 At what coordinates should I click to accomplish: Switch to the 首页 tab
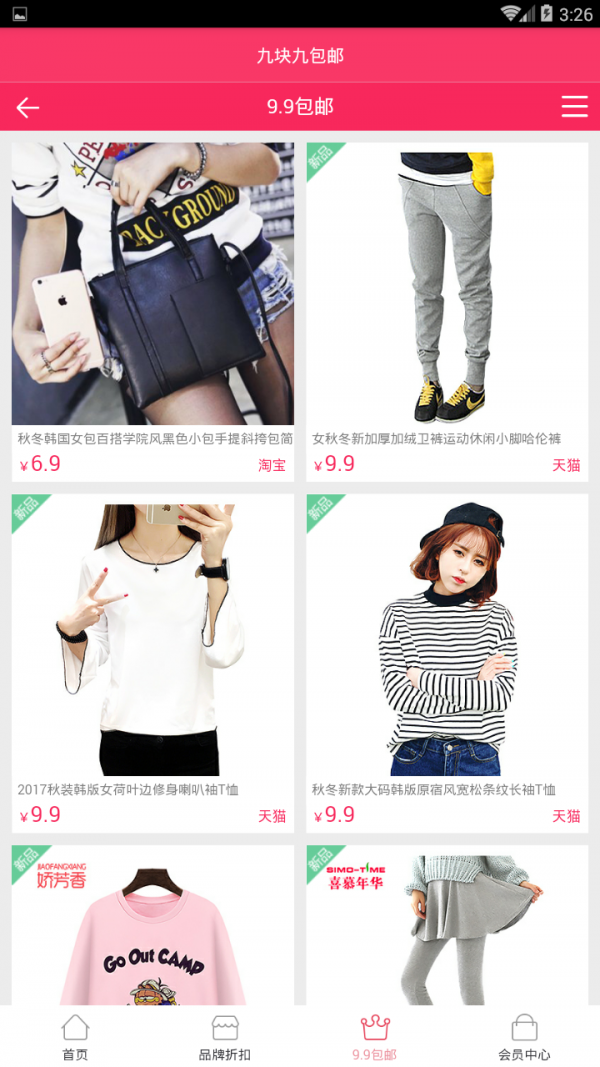click(75, 1036)
